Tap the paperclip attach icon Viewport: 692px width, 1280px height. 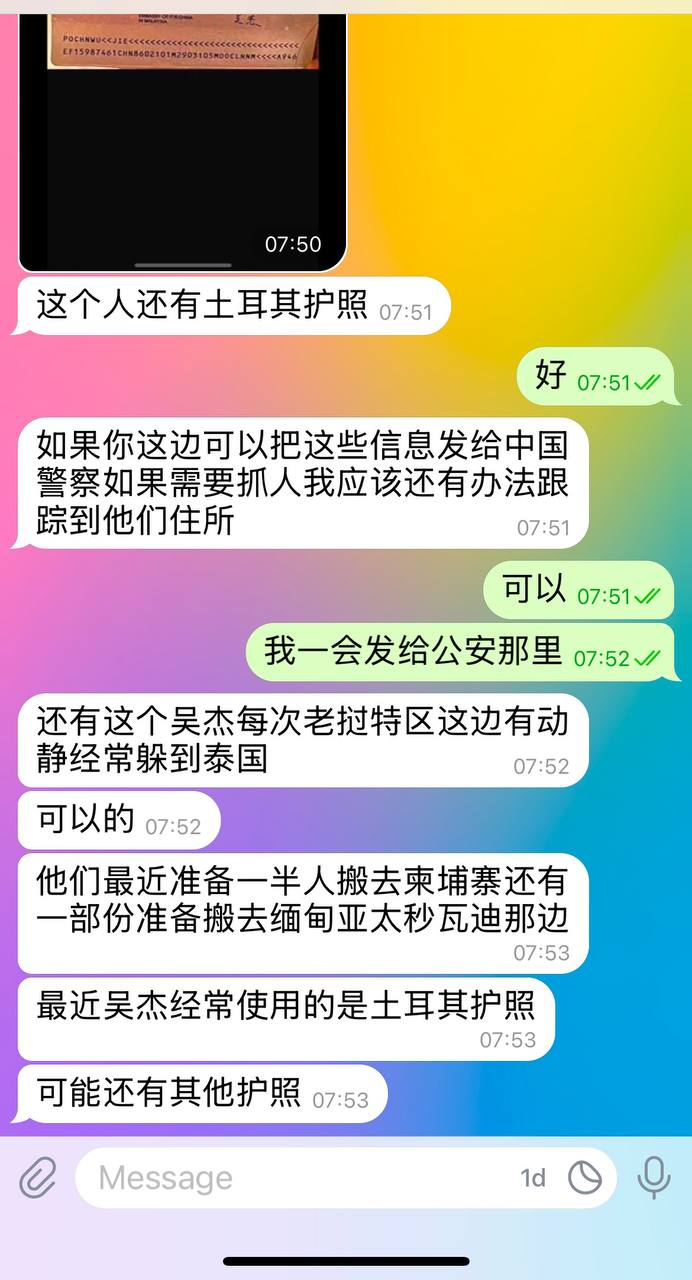38,1178
